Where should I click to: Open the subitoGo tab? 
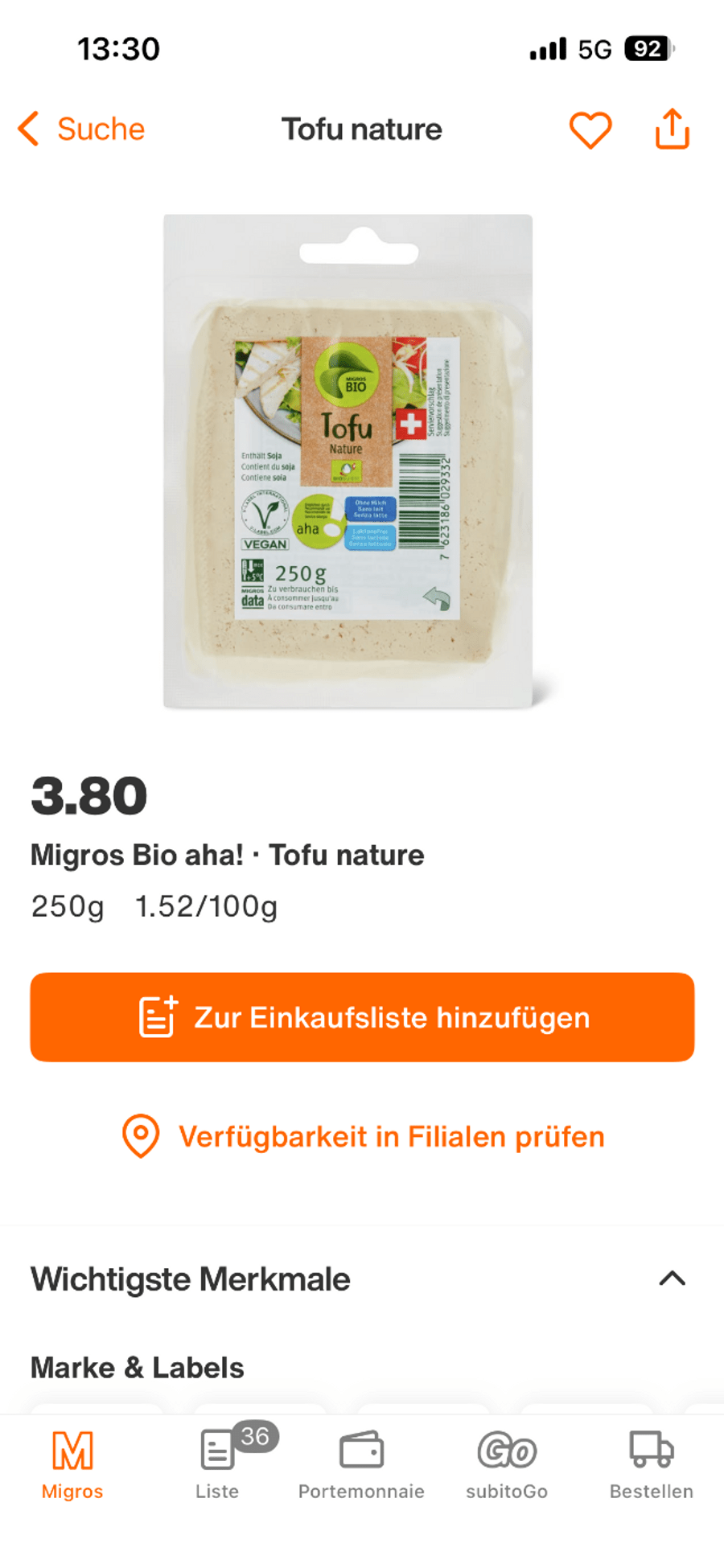tap(507, 1465)
